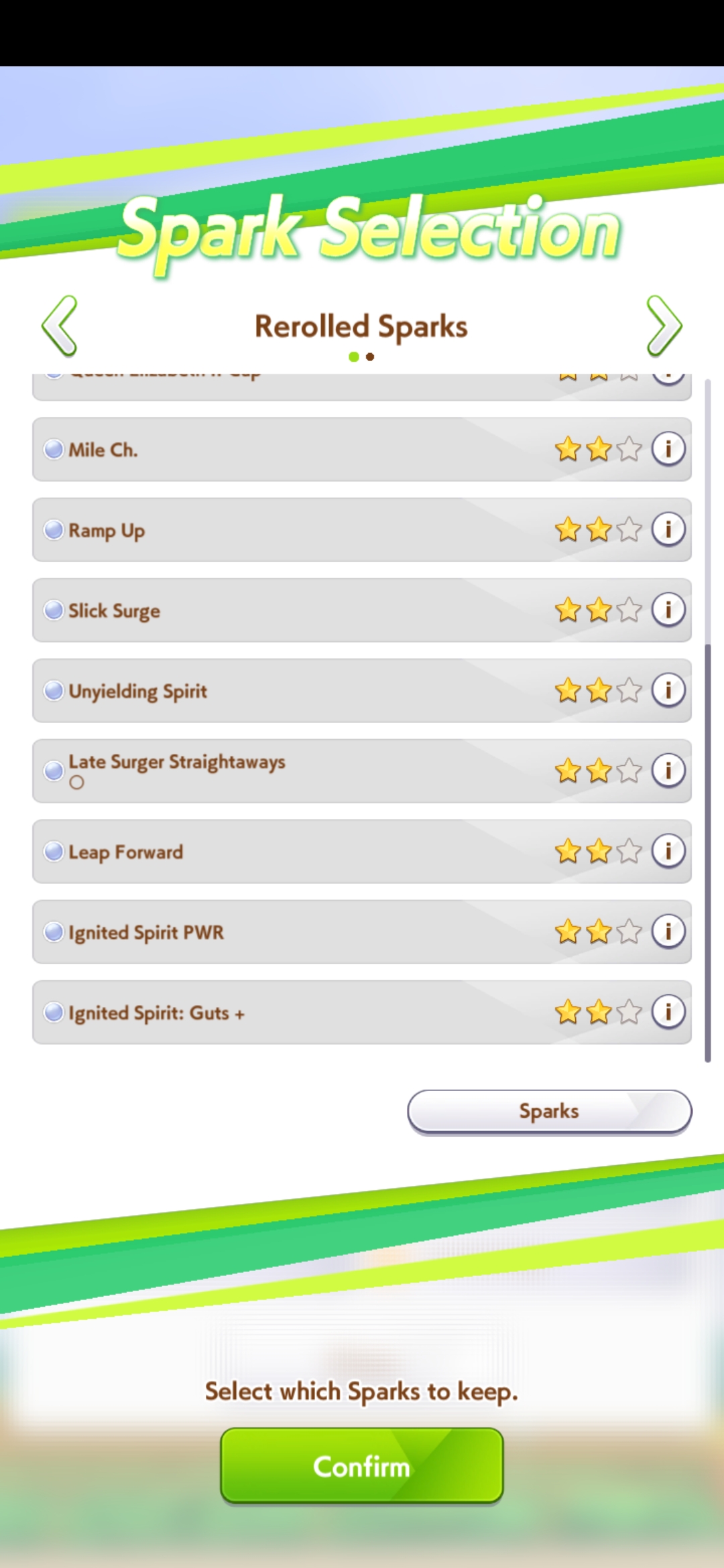This screenshot has height=1568, width=724.
Task: Go to the previous sparks page arrow
Action: click(x=60, y=326)
